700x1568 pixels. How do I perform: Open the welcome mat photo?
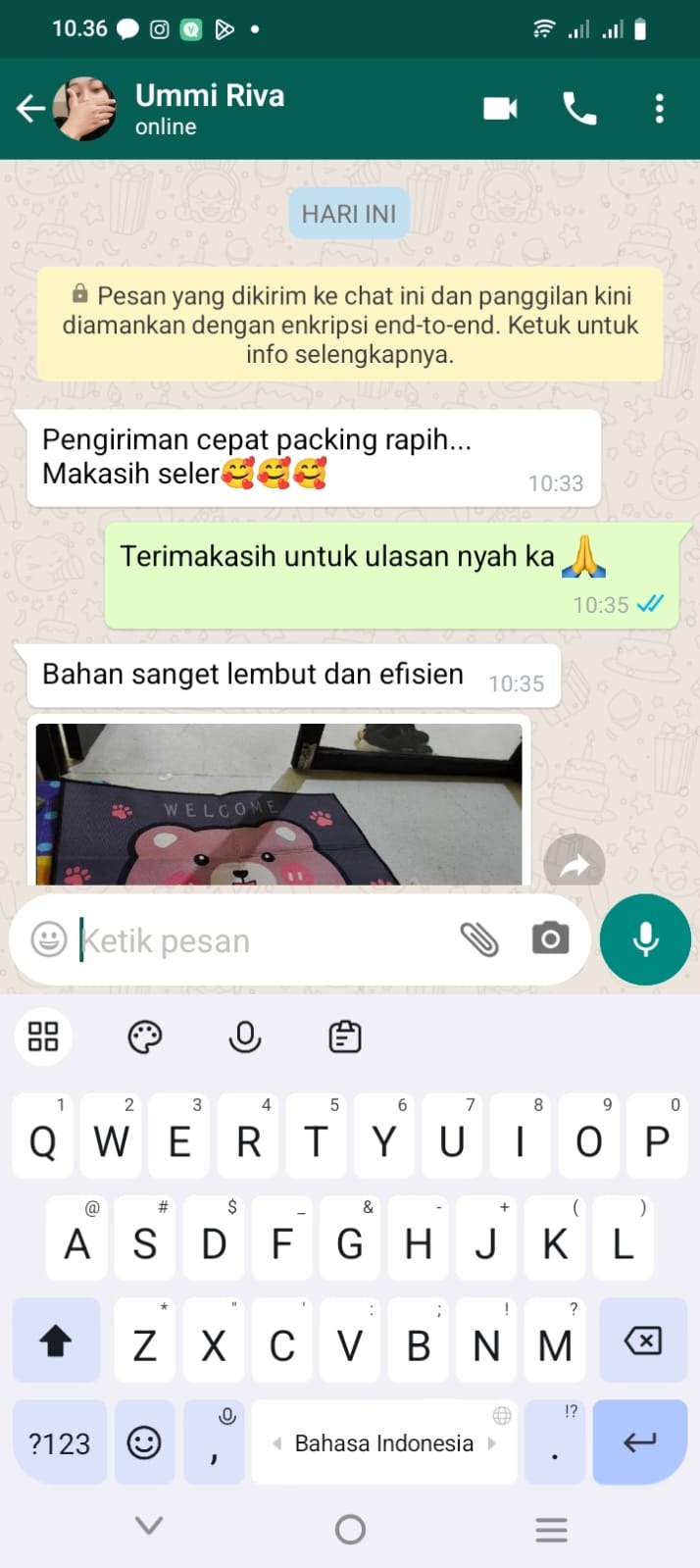click(x=278, y=804)
